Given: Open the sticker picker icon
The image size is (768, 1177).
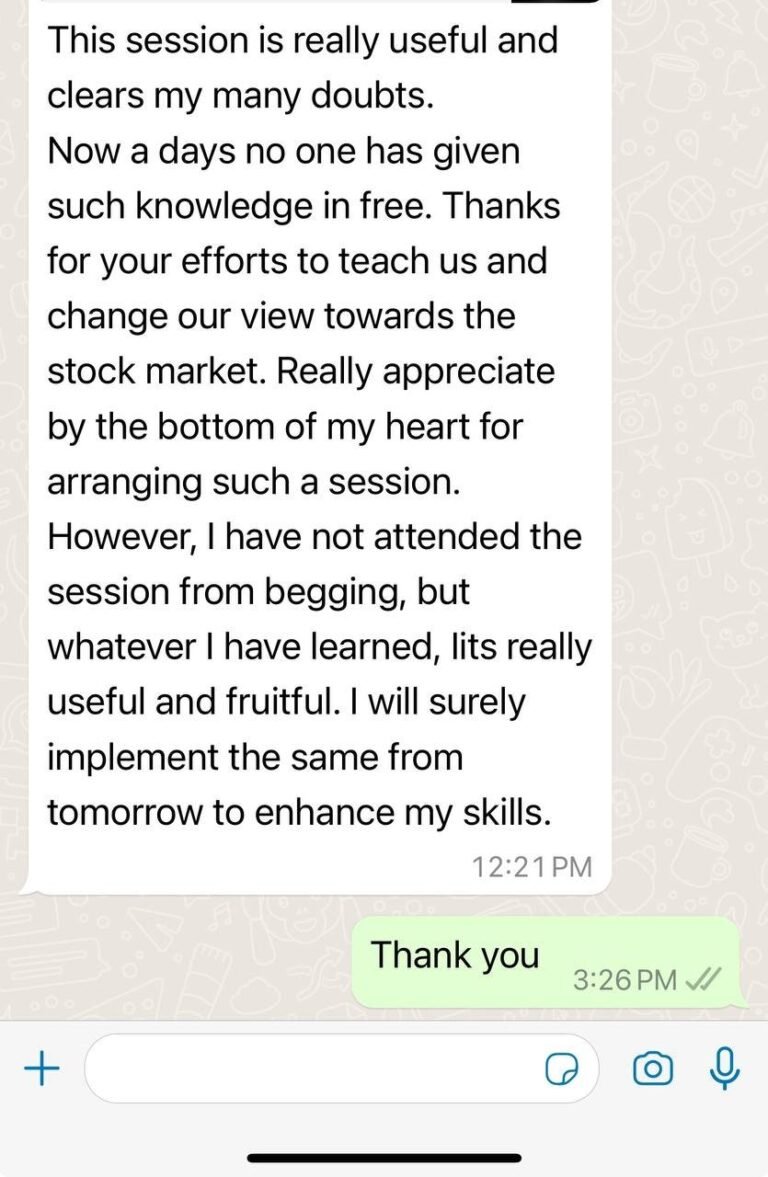Looking at the screenshot, I should tap(561, 1070).
